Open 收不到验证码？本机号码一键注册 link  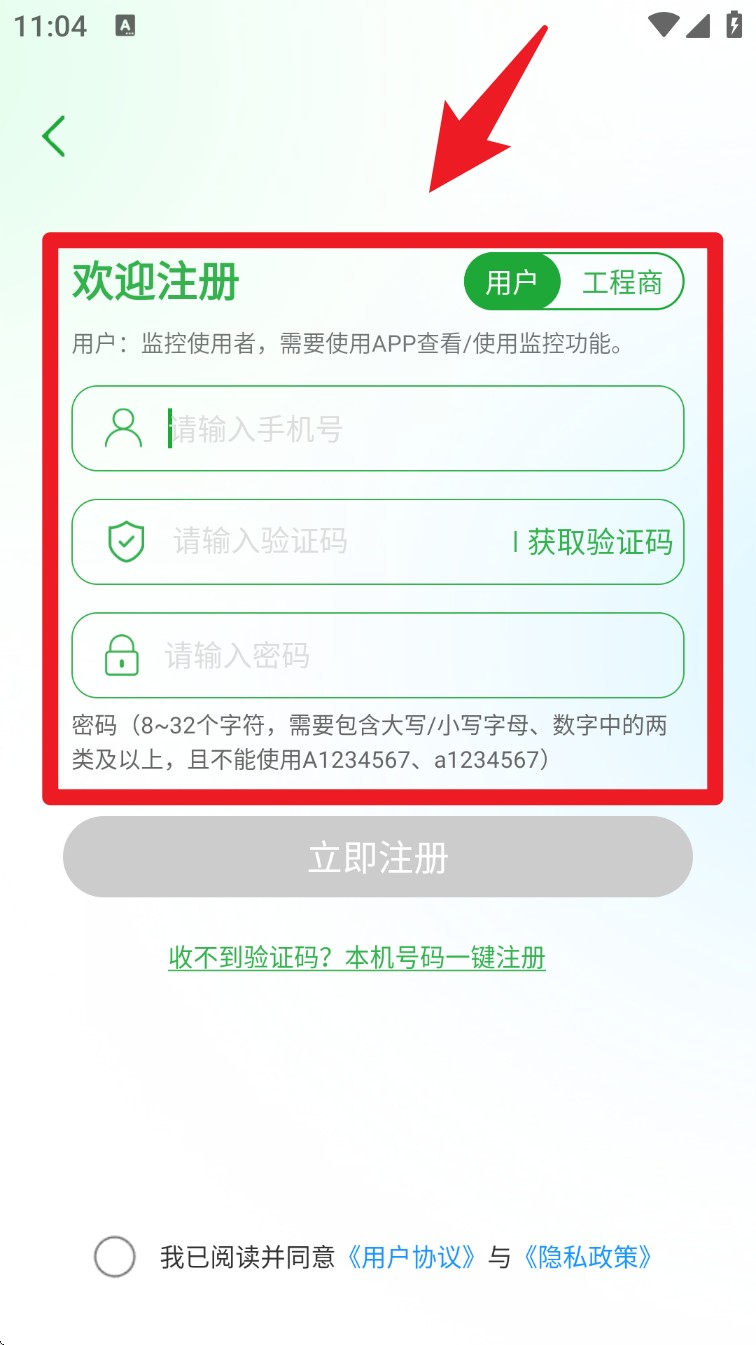click(x=357, y=958)
